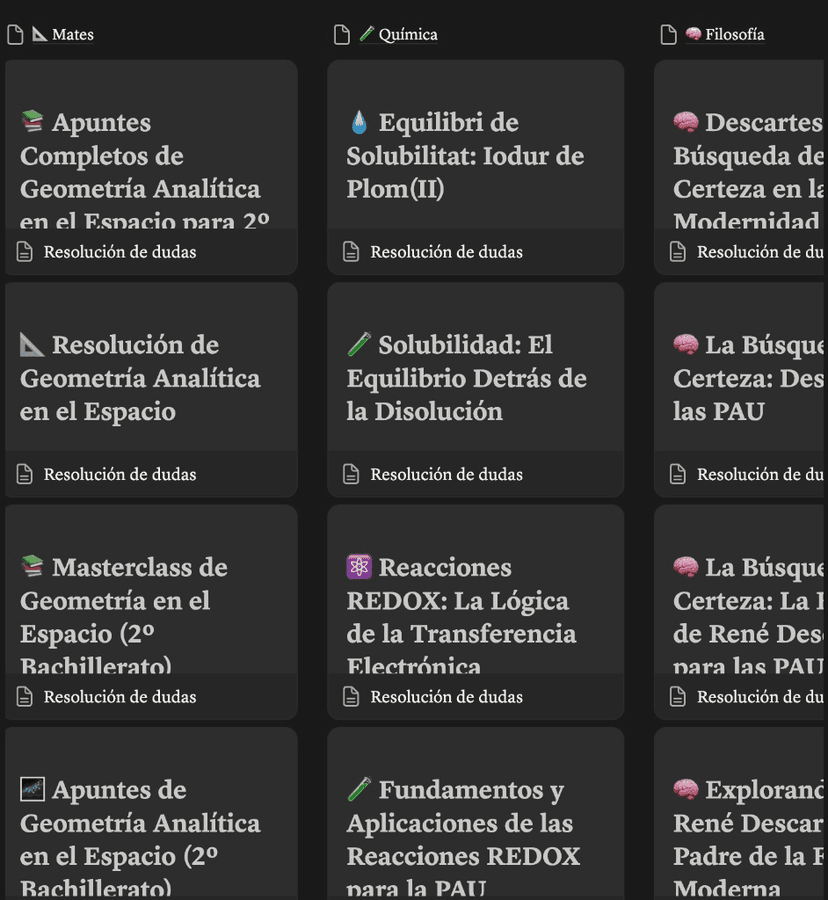Click the brain emoji on Descartes Búsqueda card
The height and width of the screenshot is (900, 828).
pyautogui.click(x=686, y=121)
